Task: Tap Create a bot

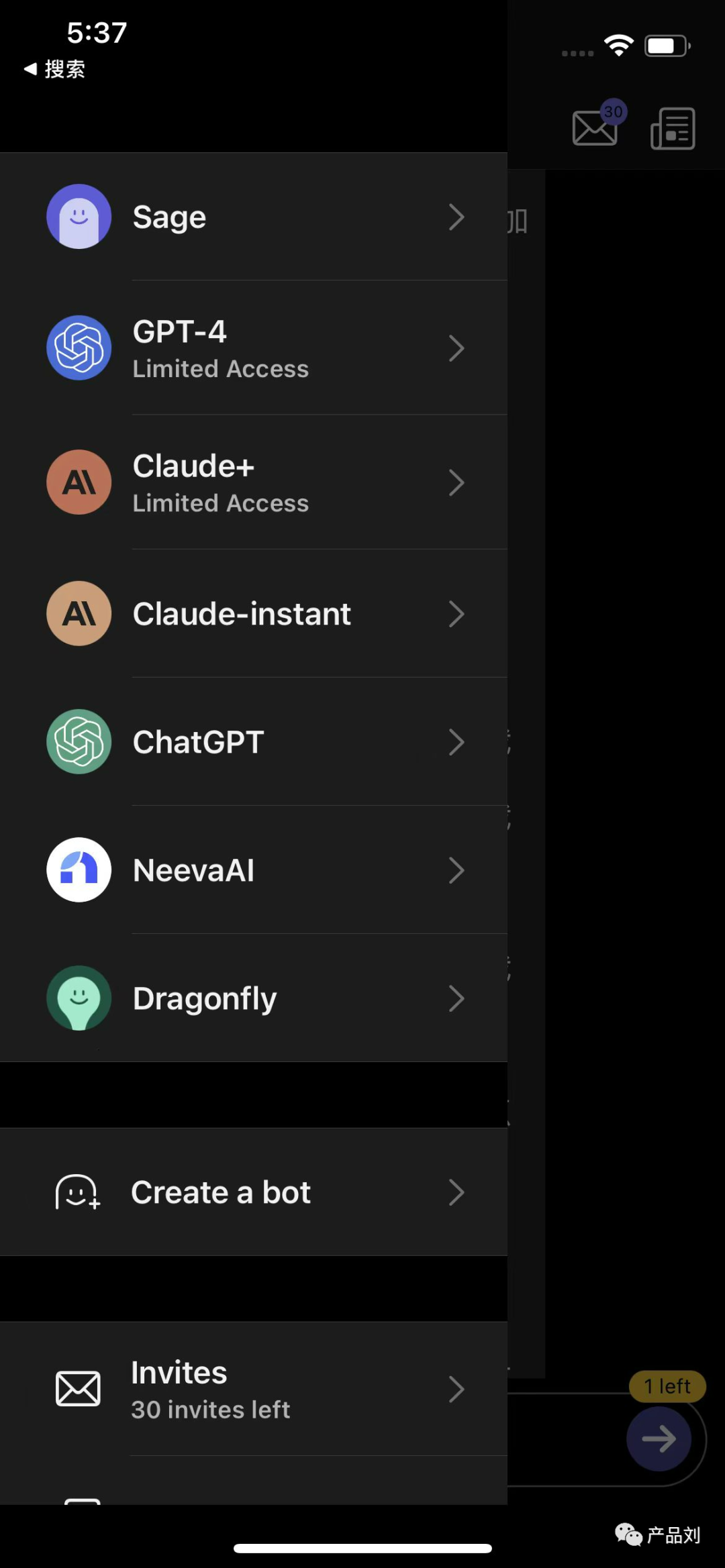Action: tap(253, 1192)
